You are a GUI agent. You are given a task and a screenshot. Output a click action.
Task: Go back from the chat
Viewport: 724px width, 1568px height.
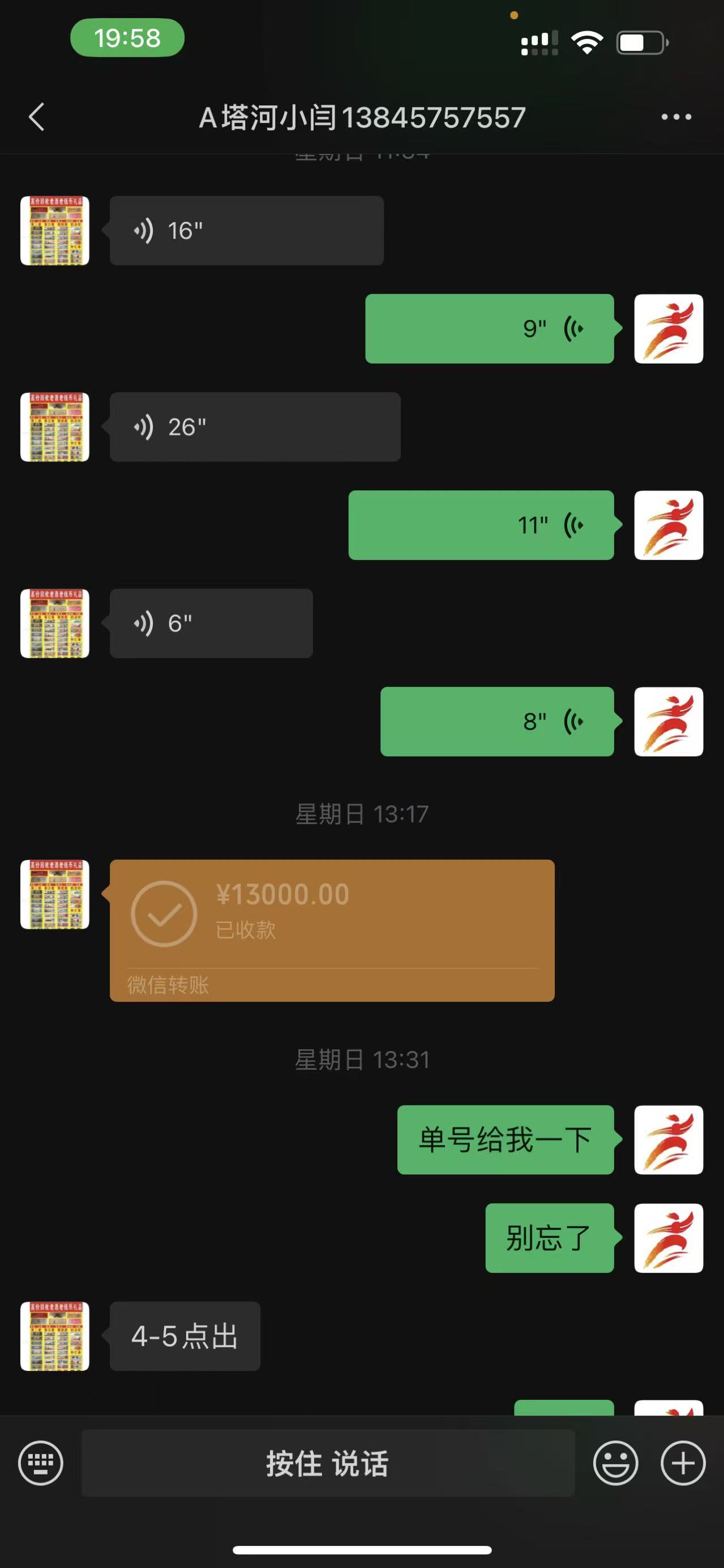(x=36, y=117)
